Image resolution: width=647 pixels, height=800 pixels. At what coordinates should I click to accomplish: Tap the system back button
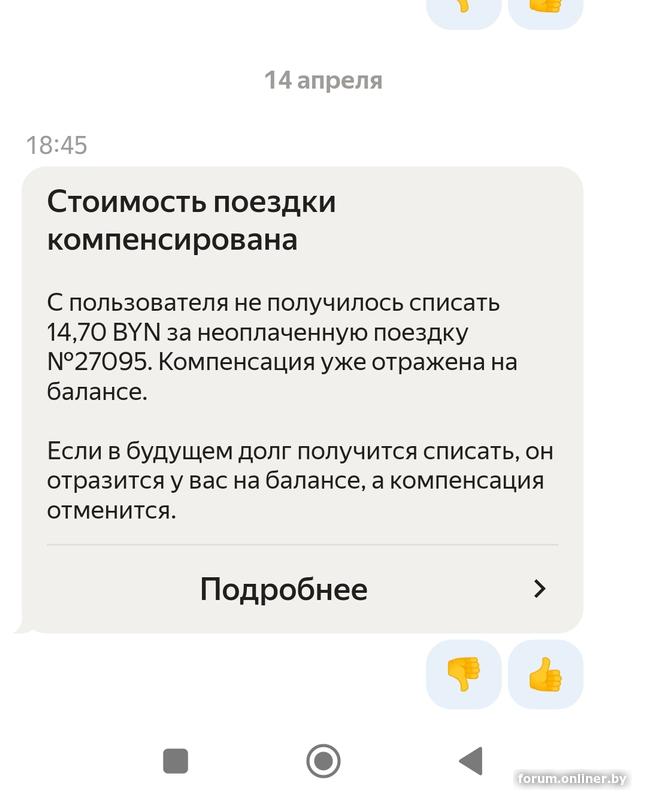(x=471, y=761)
